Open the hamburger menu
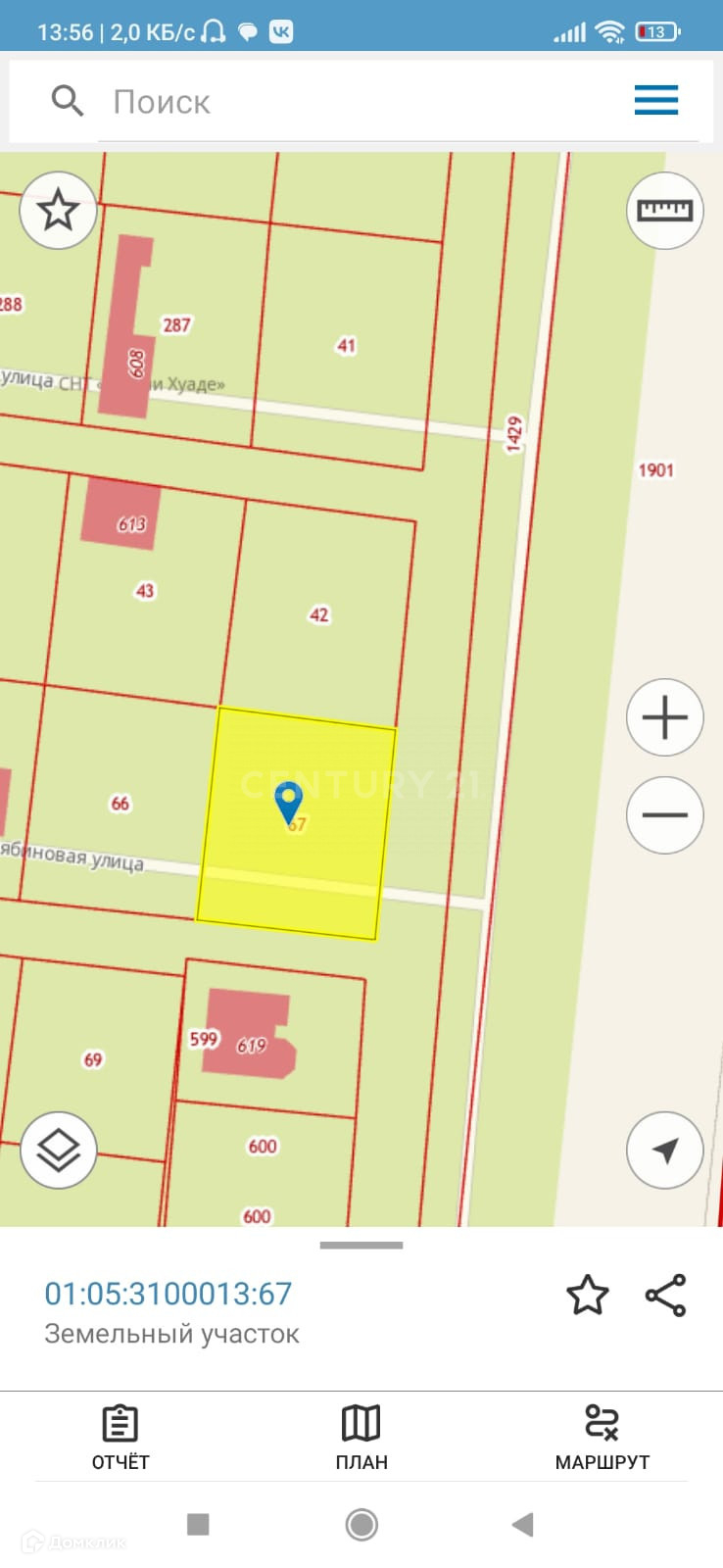The image size is (723, 1568). coord(655,100)
